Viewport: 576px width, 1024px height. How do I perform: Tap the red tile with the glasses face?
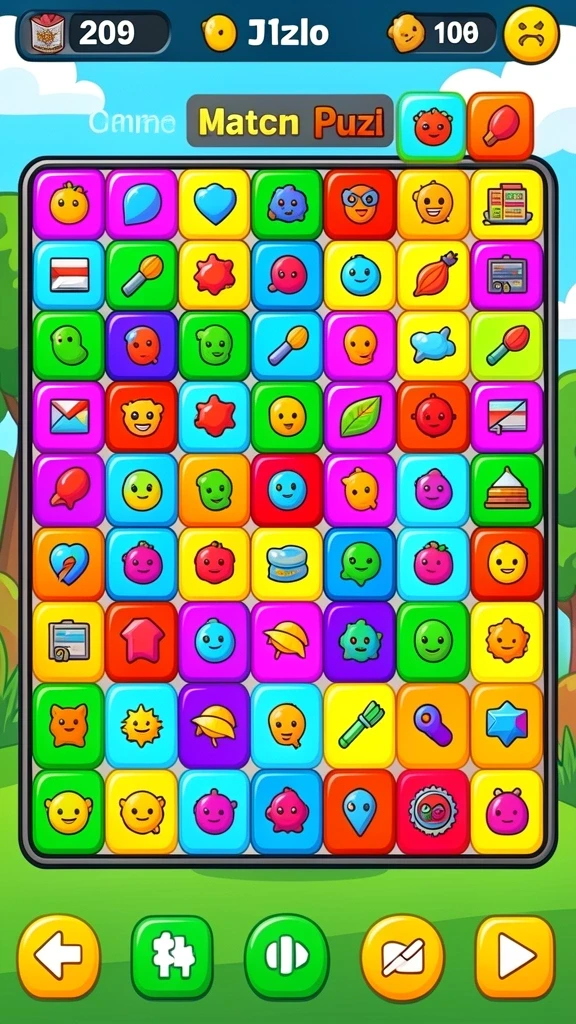pyautogui.click(x=359, y=204)
